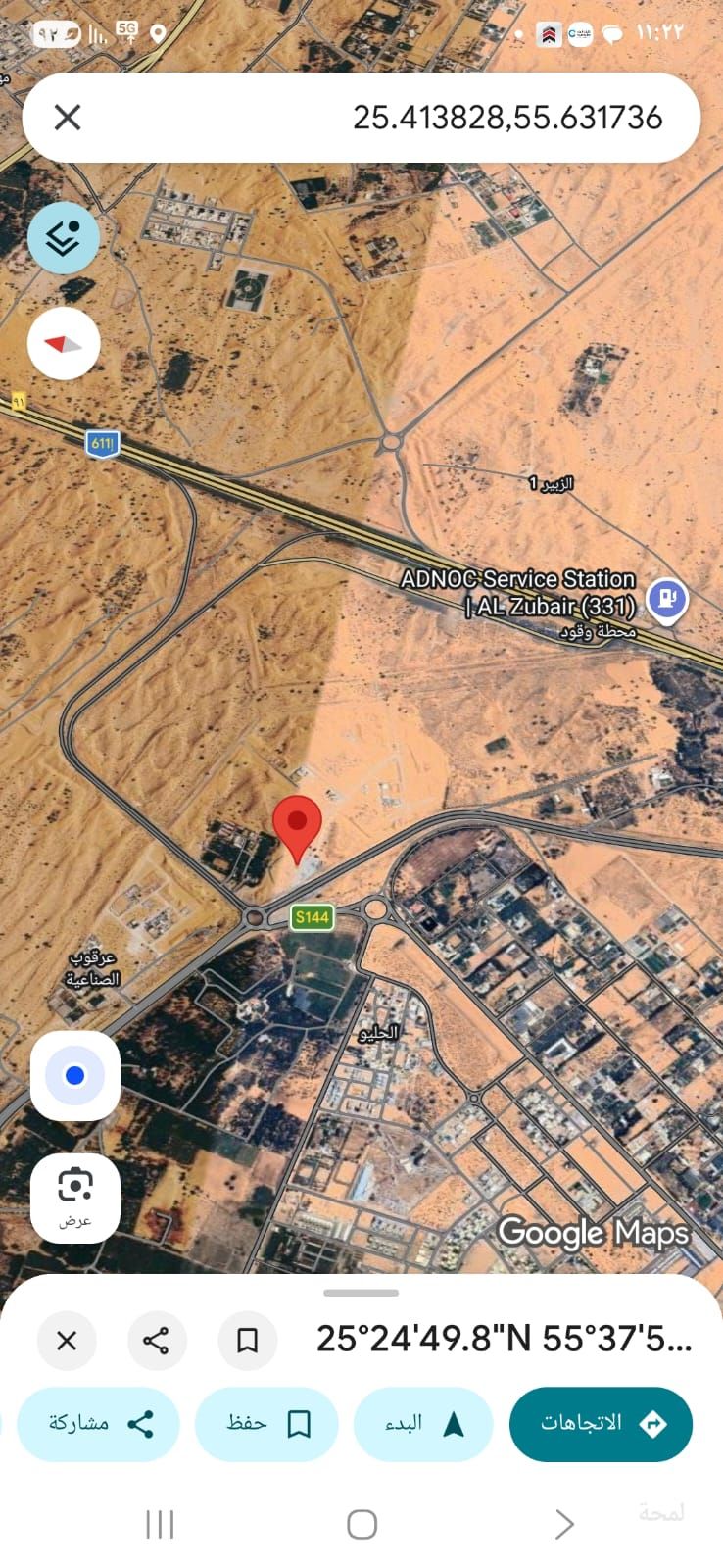
Task: Dismiss the dropped pin panel
Action: (67, 1340)
